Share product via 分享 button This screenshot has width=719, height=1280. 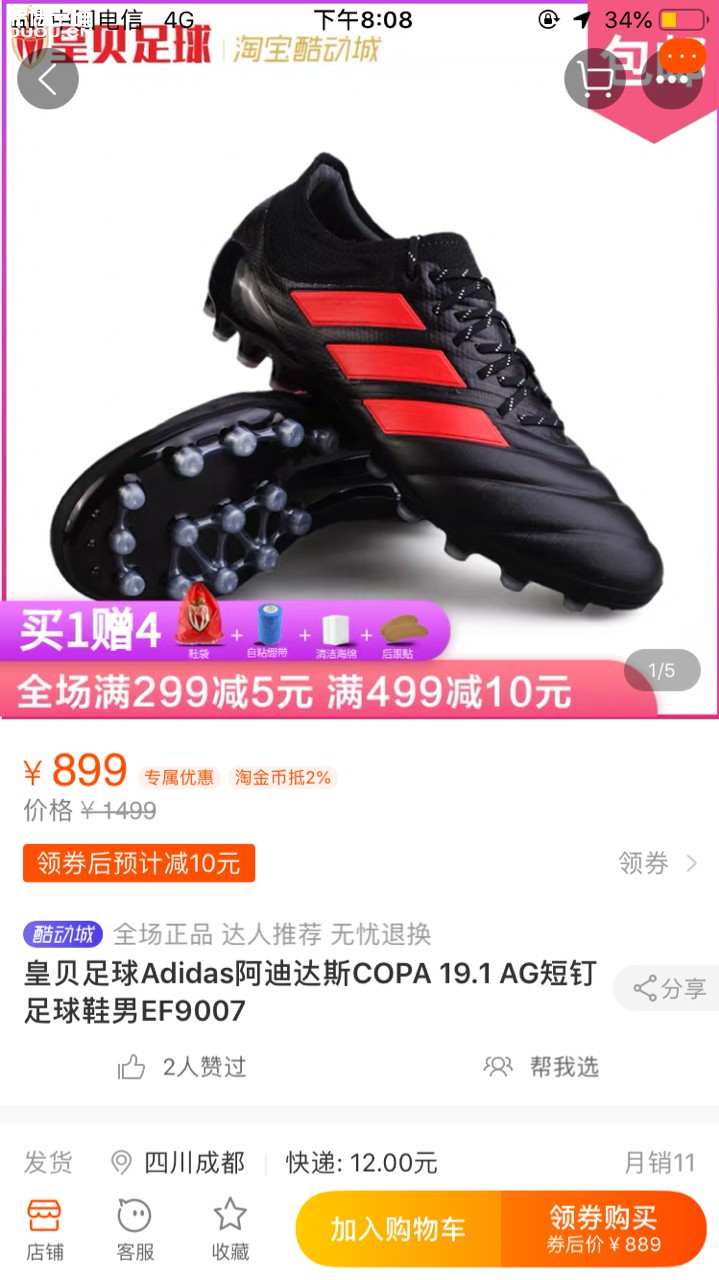click(669, 989)
